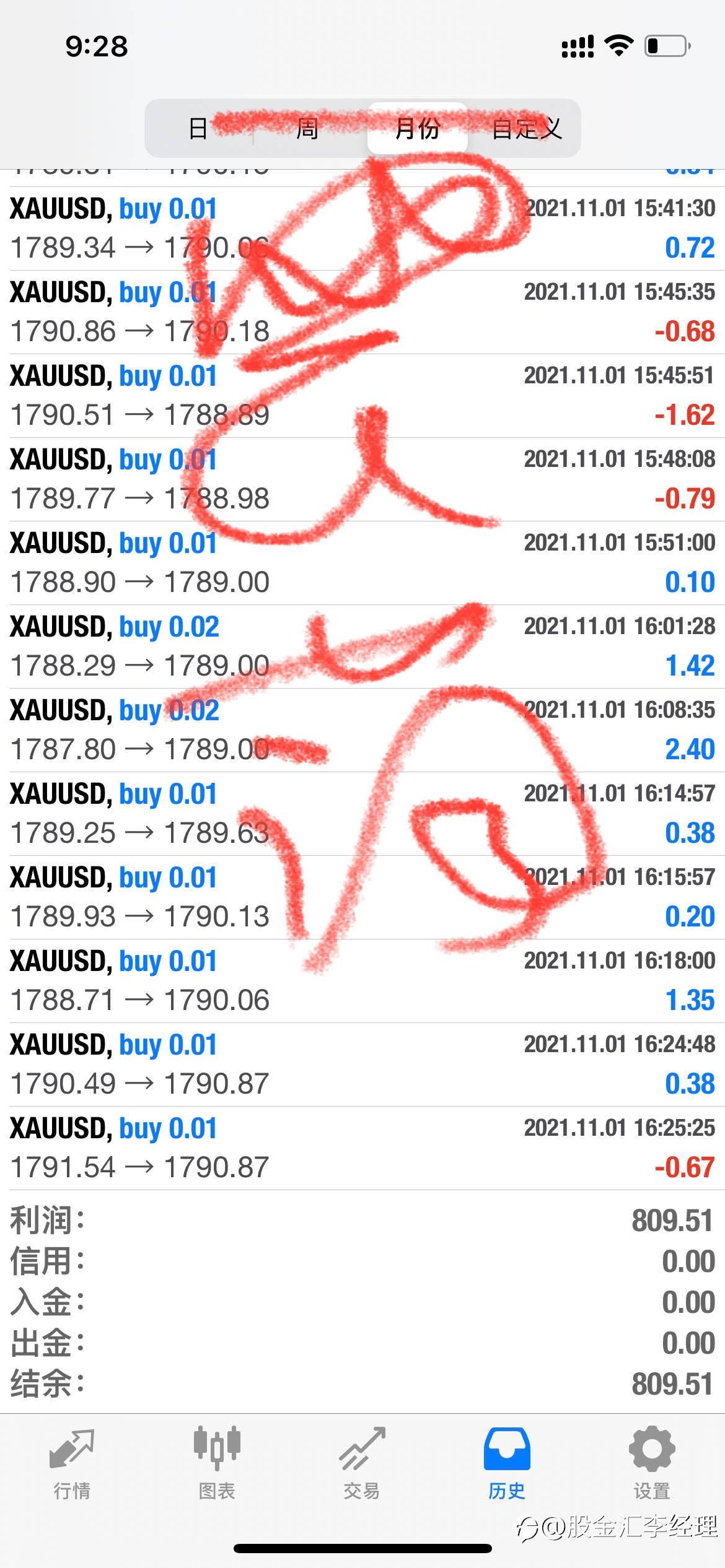Open the 图表 chart tab

point(217,1464)
